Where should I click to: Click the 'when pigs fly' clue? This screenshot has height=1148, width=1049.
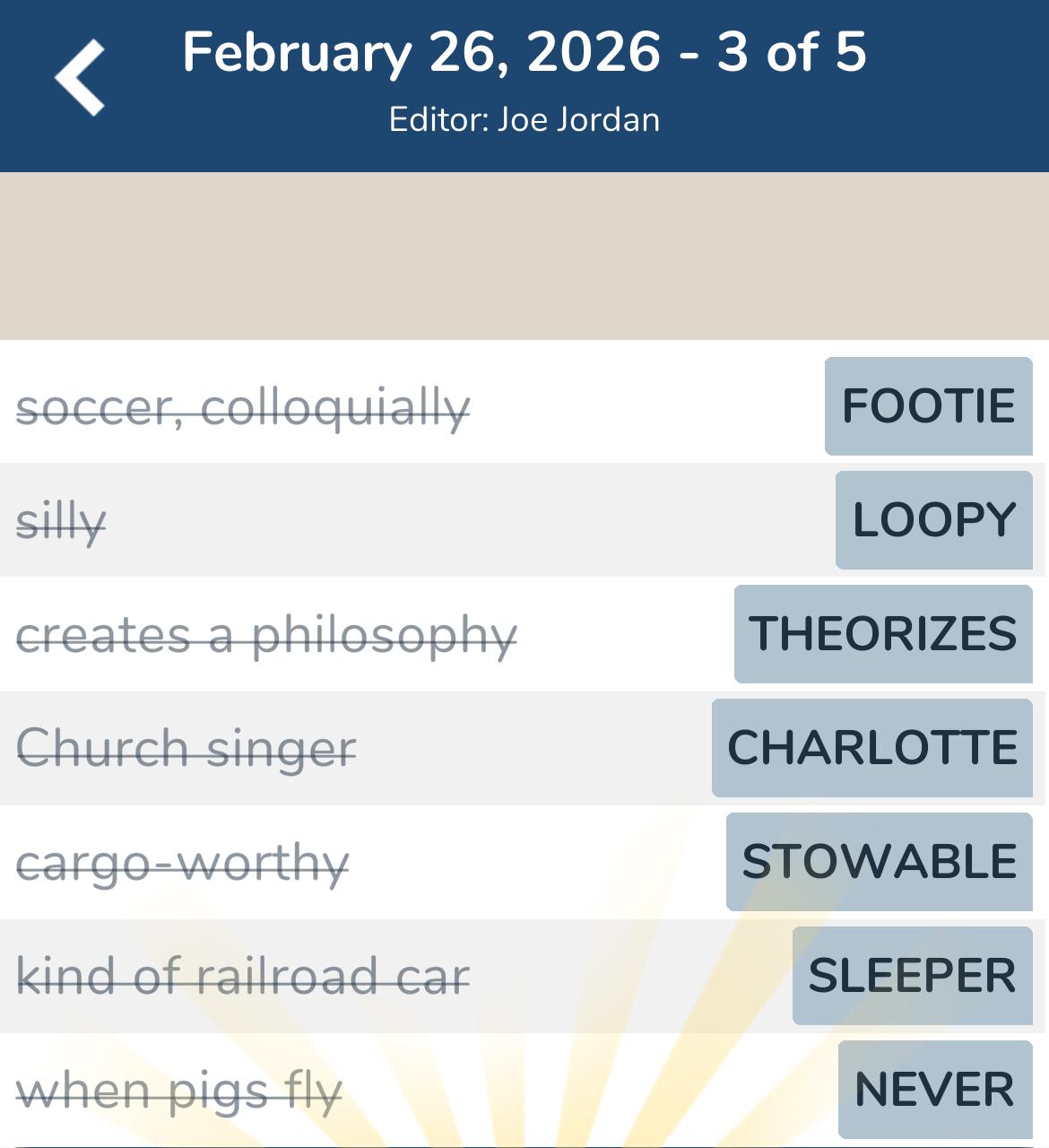179,1091
